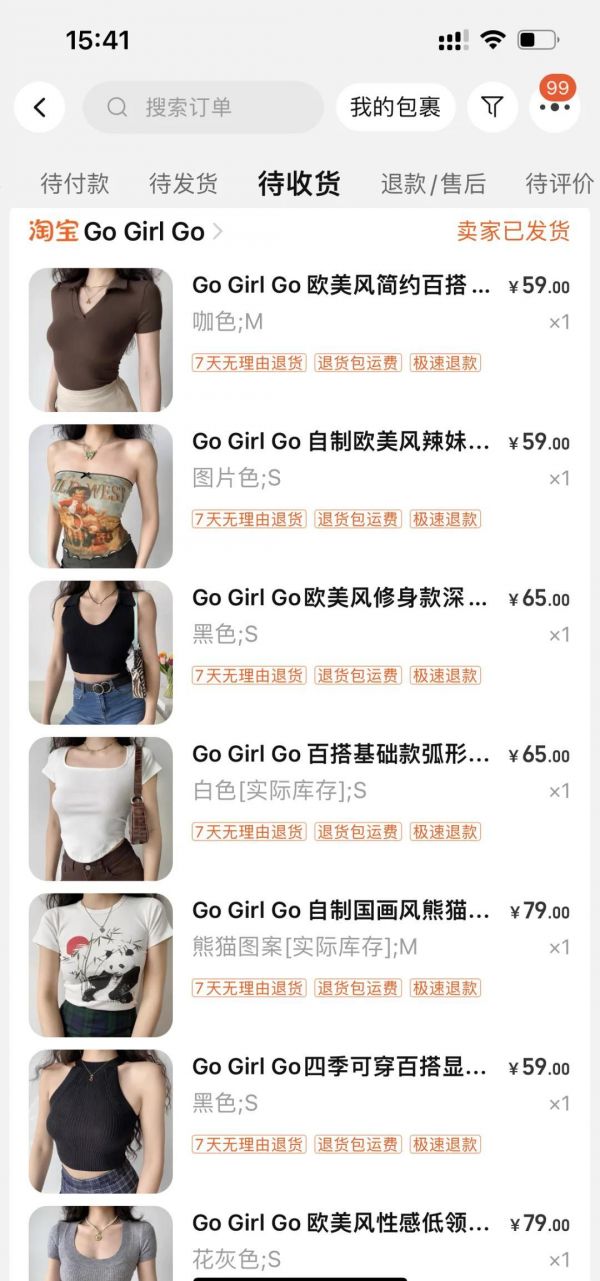This screenshot has height=1281, width=600.
Task: Select the 待收货 tab
Action: point(299,184)
